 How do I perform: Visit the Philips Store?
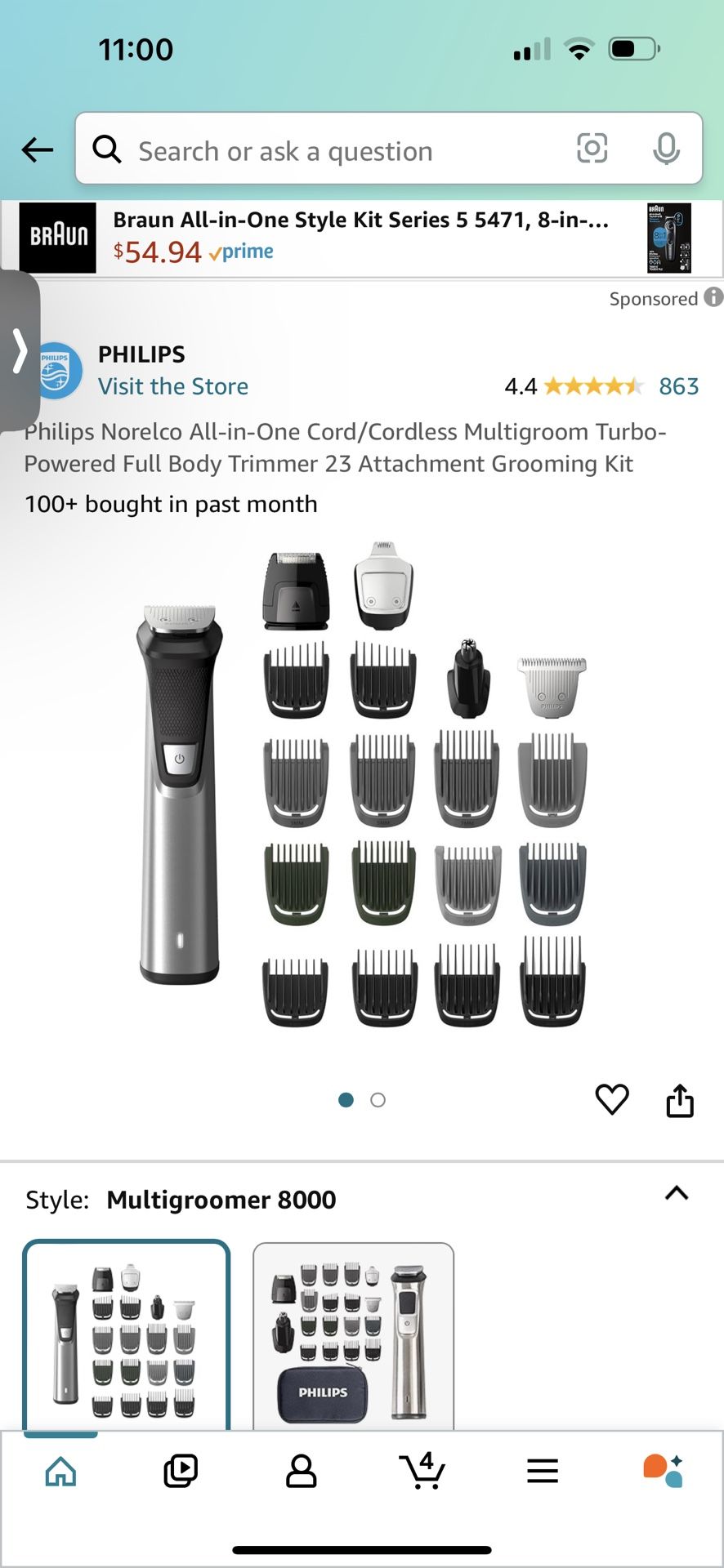tap(173, 386)
